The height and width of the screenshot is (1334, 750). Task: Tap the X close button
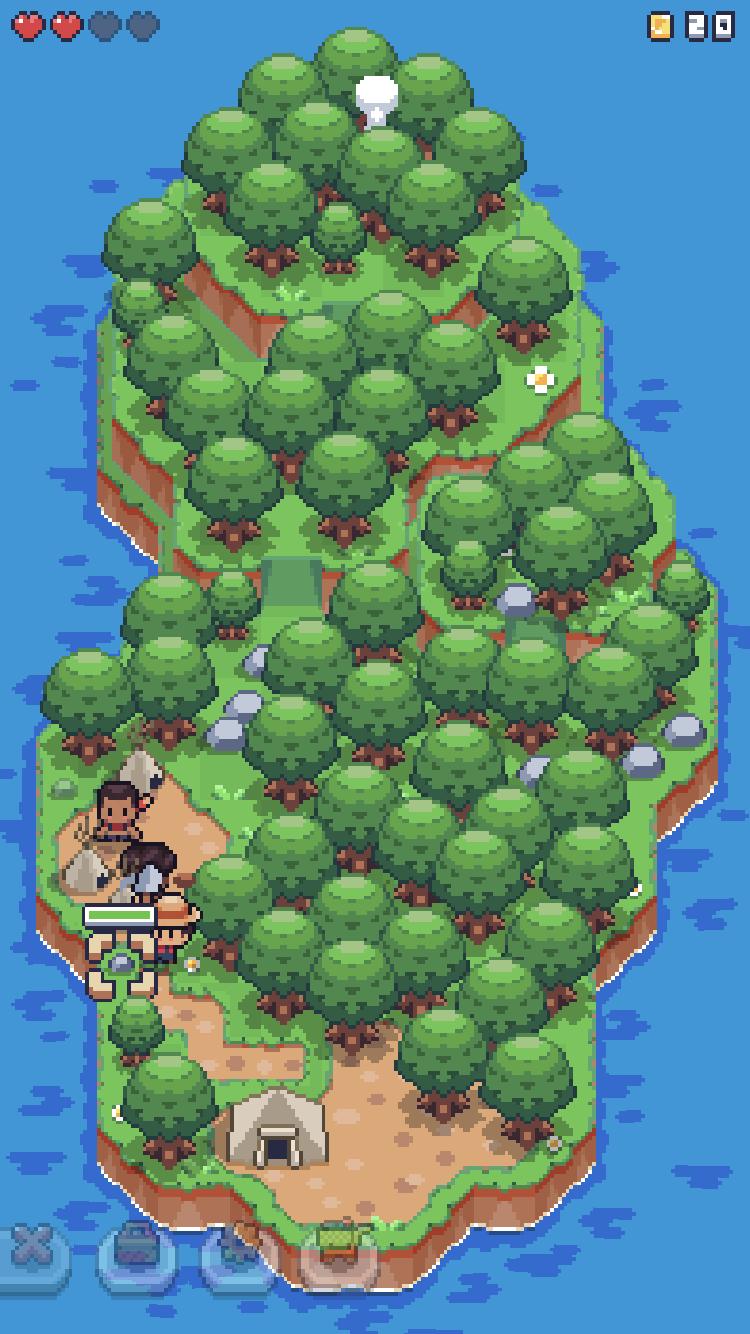34,1251
